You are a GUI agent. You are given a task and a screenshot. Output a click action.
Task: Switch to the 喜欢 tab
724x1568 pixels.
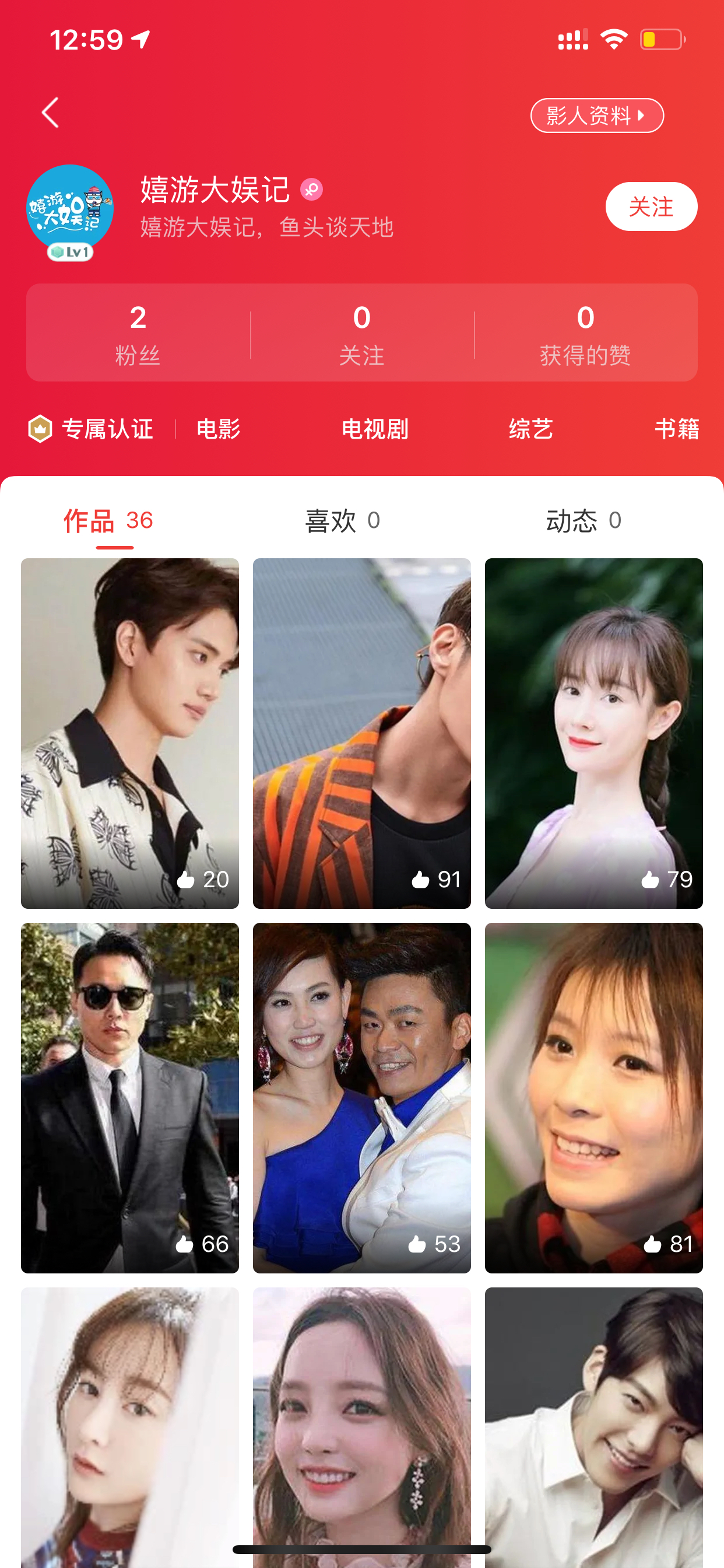pos(343,521)
